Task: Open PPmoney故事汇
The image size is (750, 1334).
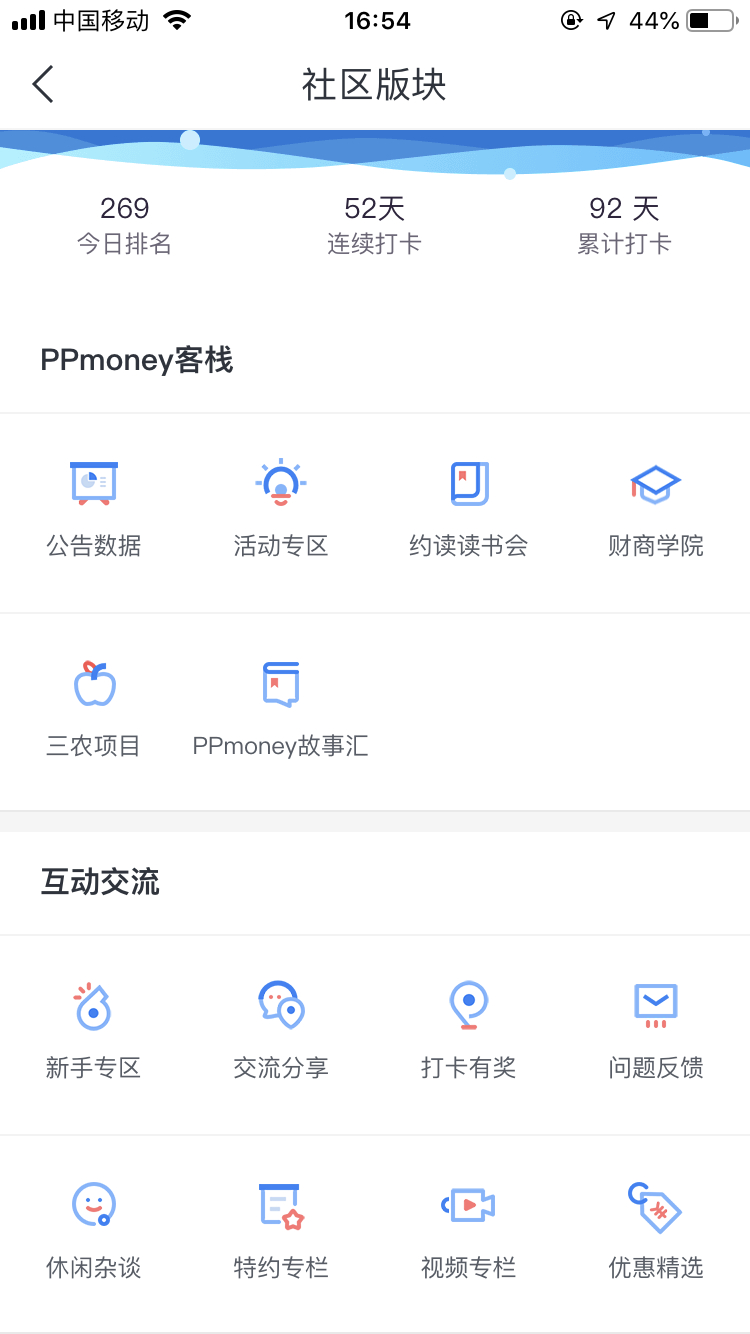Action: coord(281,710)
